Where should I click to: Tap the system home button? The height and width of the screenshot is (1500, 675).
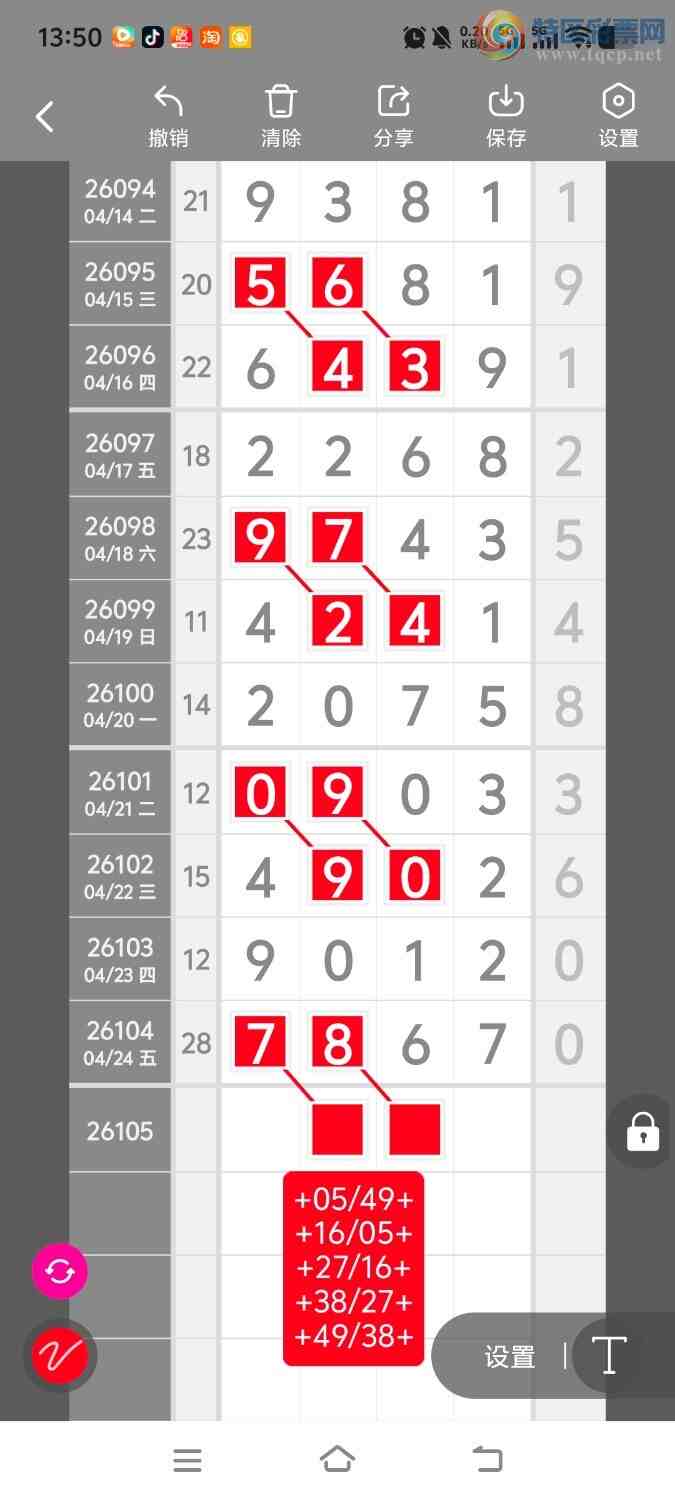(337, 1460)
